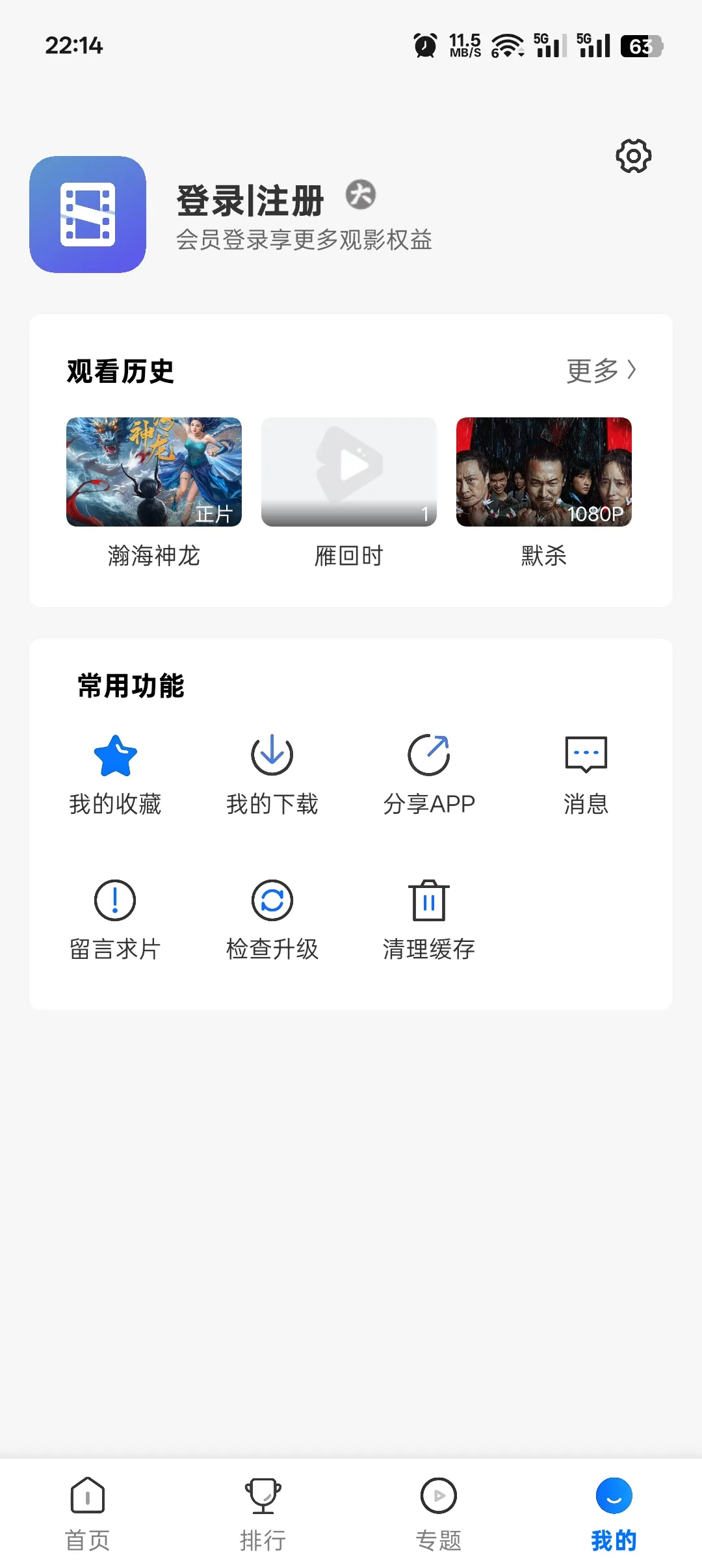Resume 雁回时 from watch history
This screenshot has height=1568, width=702.
[349, 473]
